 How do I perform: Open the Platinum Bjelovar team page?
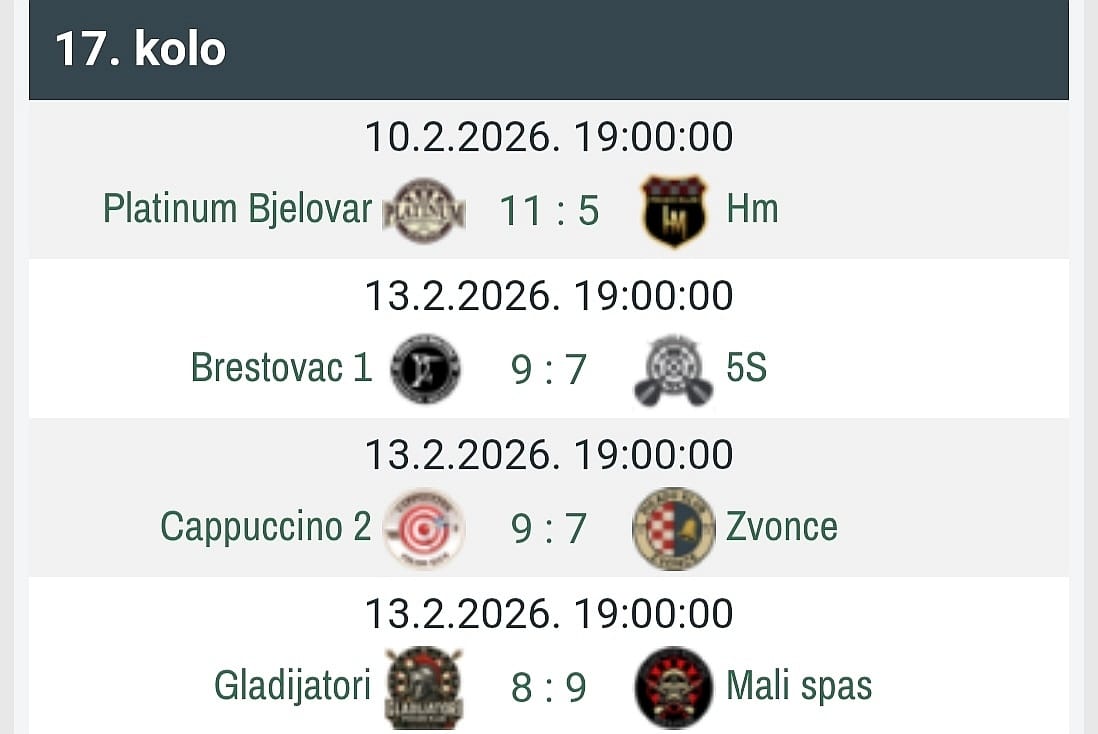click(237, 209)
